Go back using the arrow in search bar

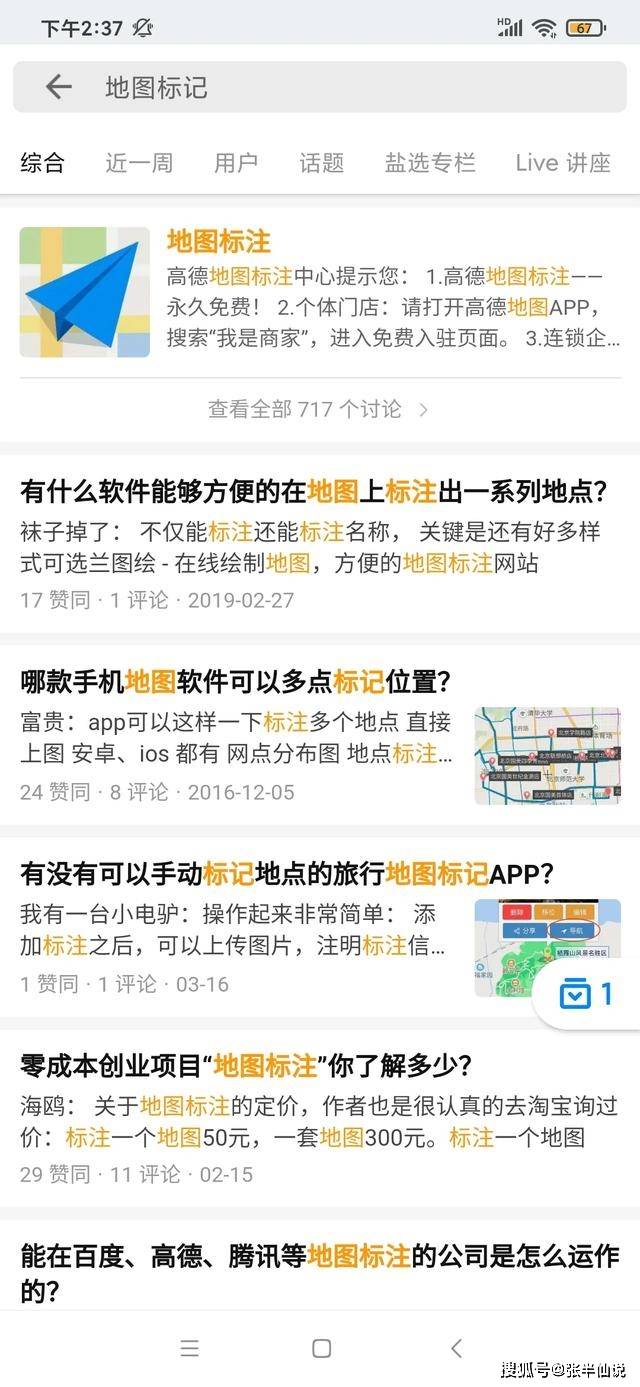[58, 88]
